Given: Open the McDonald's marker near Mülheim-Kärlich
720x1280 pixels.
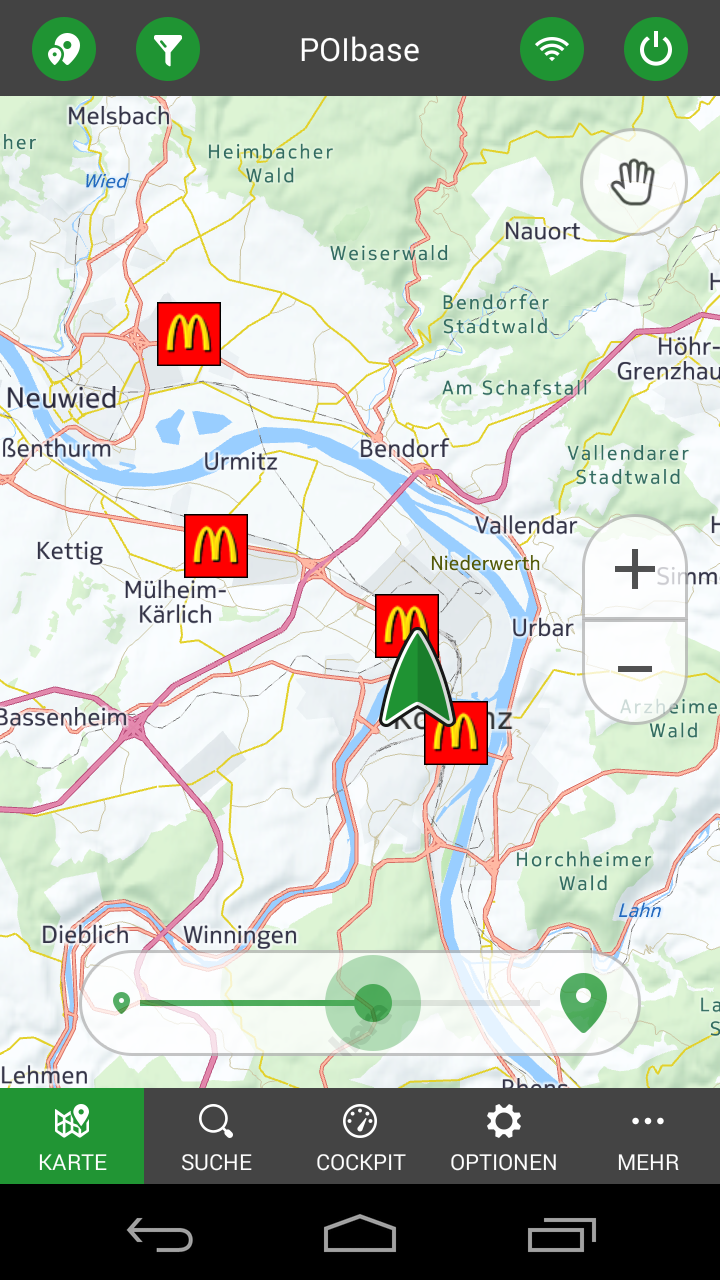Looking at the screenshot, I should pyautogui.click(x=215, y=546).
